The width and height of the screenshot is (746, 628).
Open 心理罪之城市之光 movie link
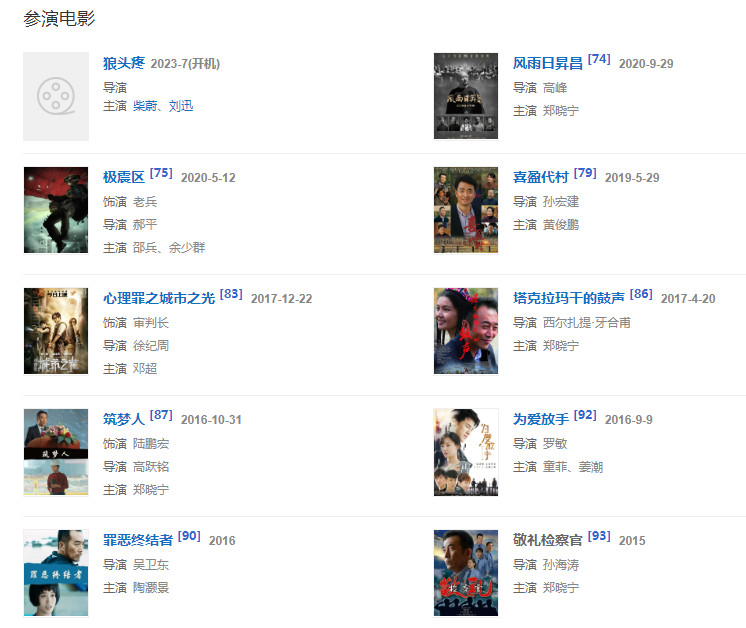[x=158, y=298]
